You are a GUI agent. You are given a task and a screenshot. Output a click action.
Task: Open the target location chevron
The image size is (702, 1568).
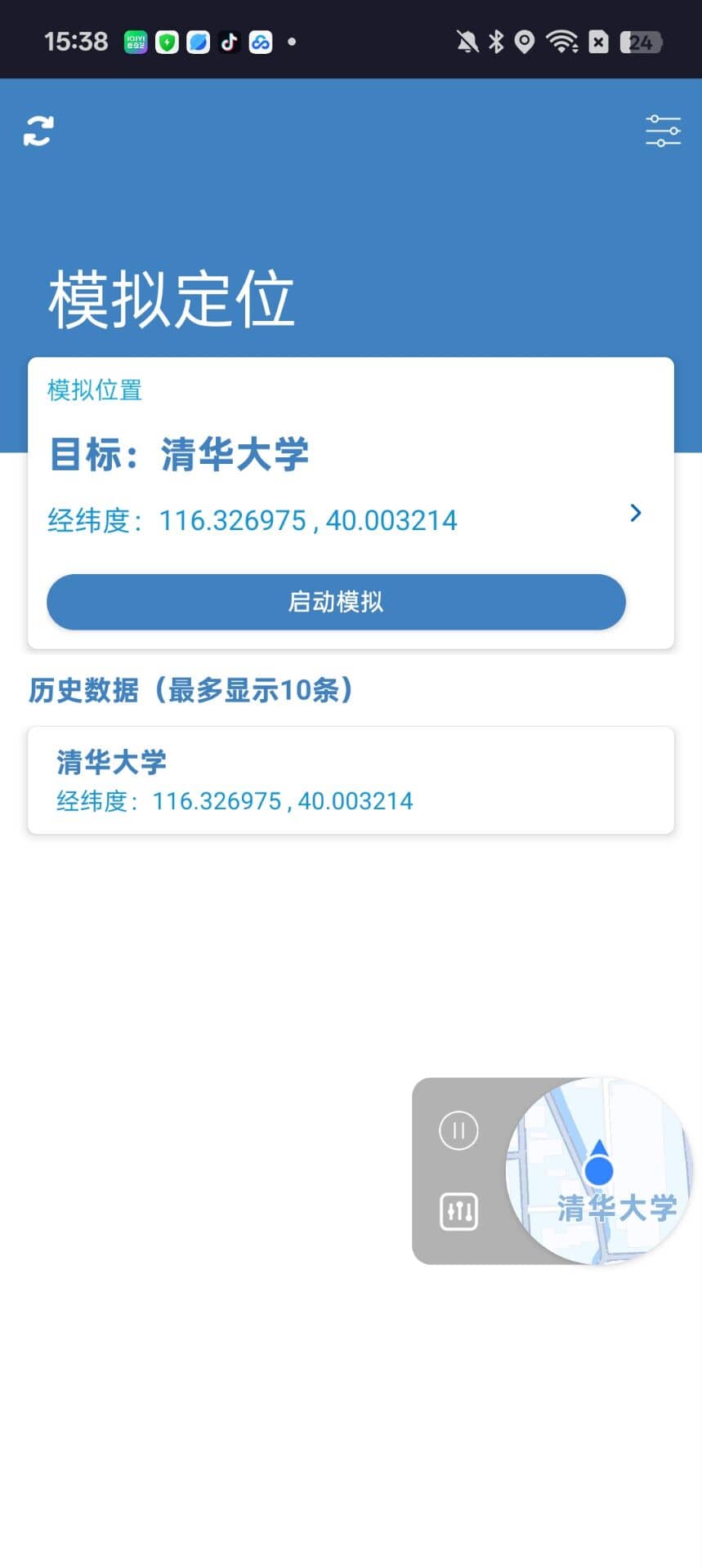635,513
